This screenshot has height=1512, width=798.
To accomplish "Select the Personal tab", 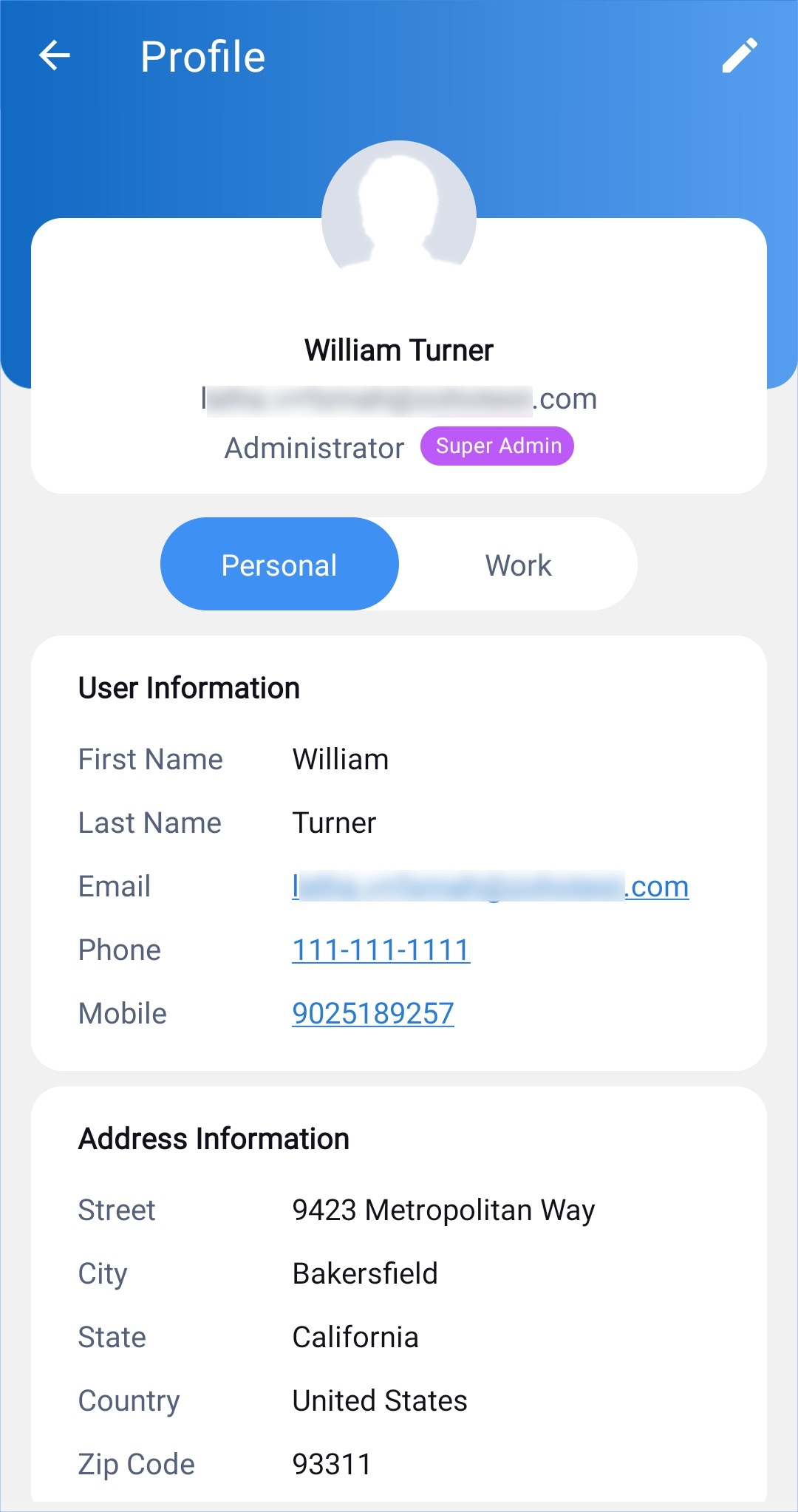I will (x=279, y=565).
